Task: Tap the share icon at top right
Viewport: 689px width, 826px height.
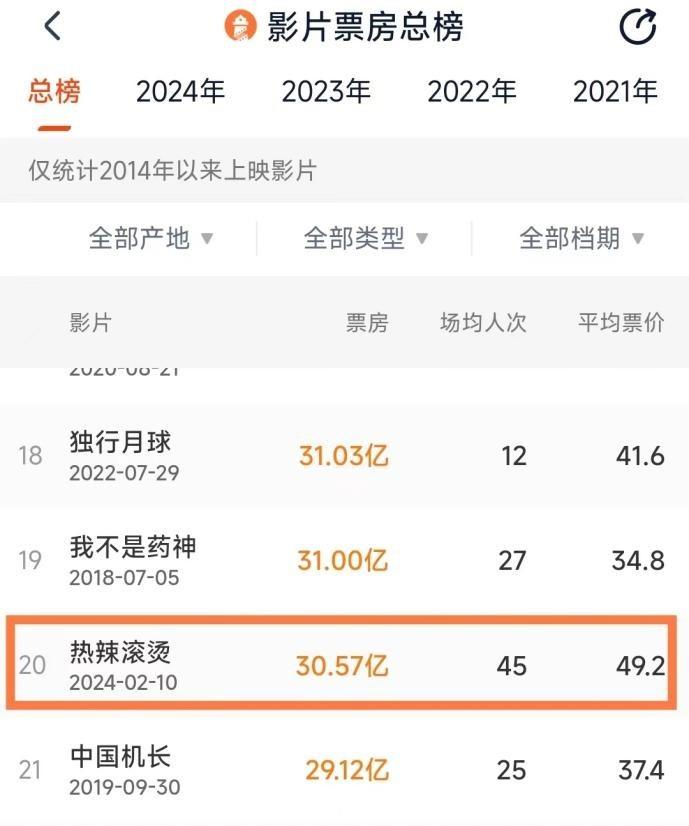Action: tap(637, 27)
